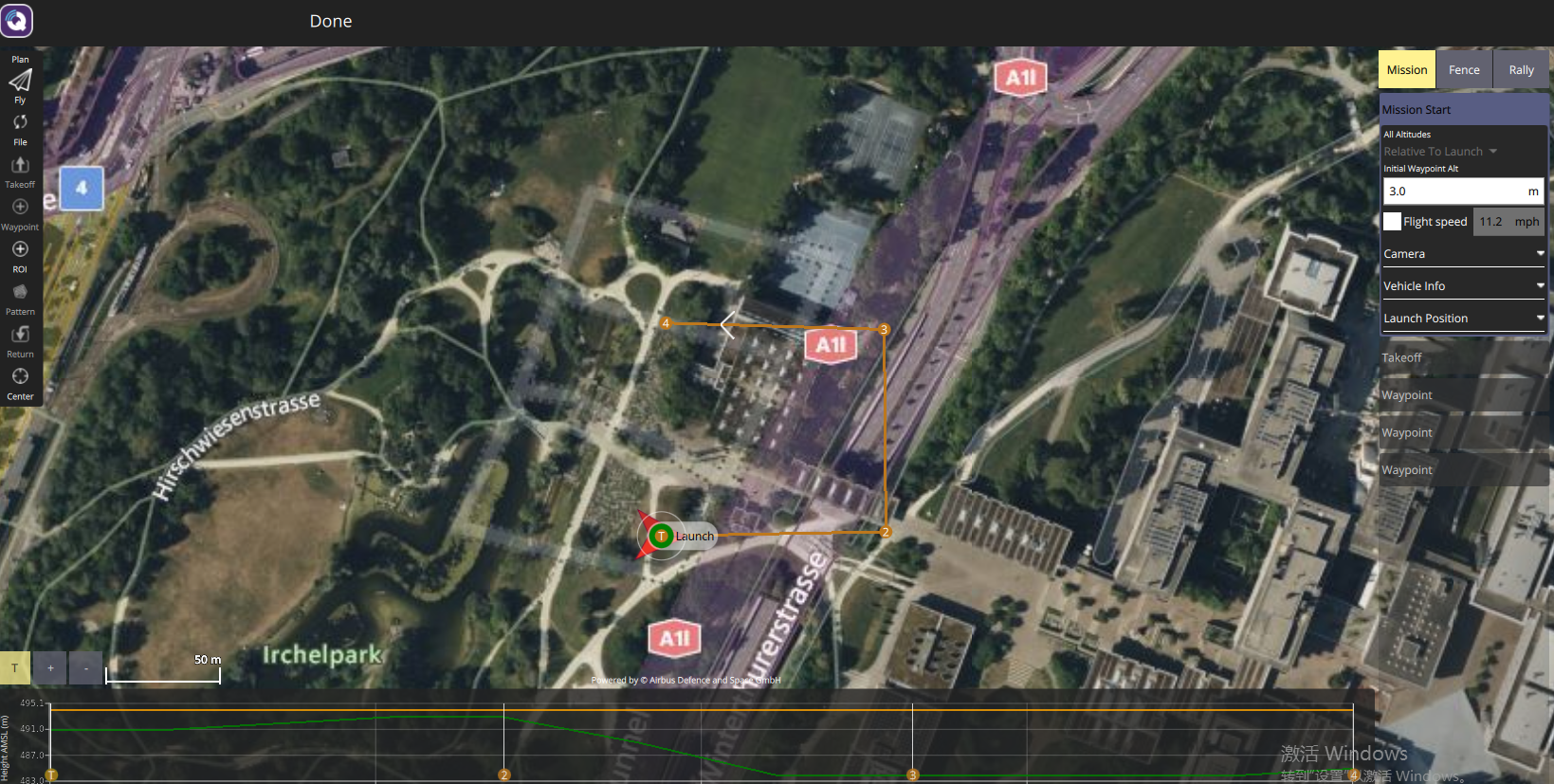Screen dimensions: 1554x784
Task: Edit the Initial Waypoint Alt field
Action: [x=1453, y=191]
